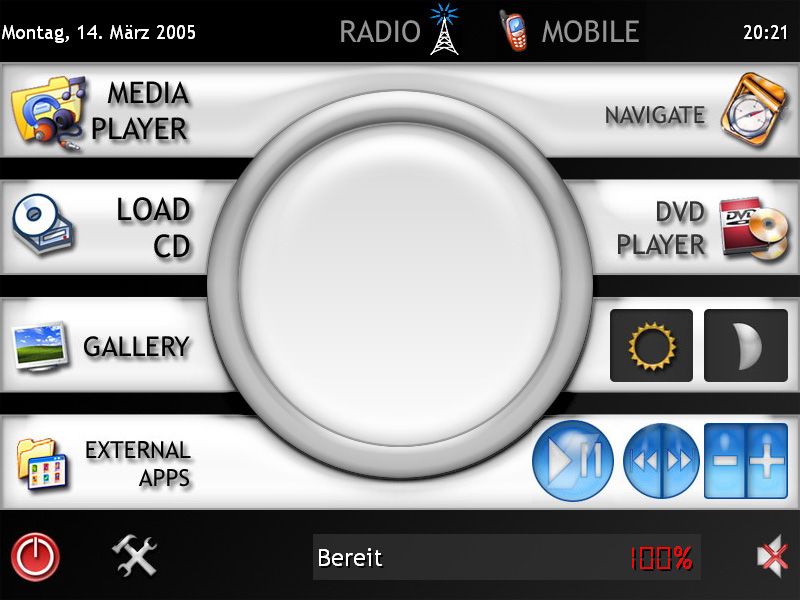Enable night mode with moon icon
This screenshot has width=800, height=600.
[x=745, y=345]
